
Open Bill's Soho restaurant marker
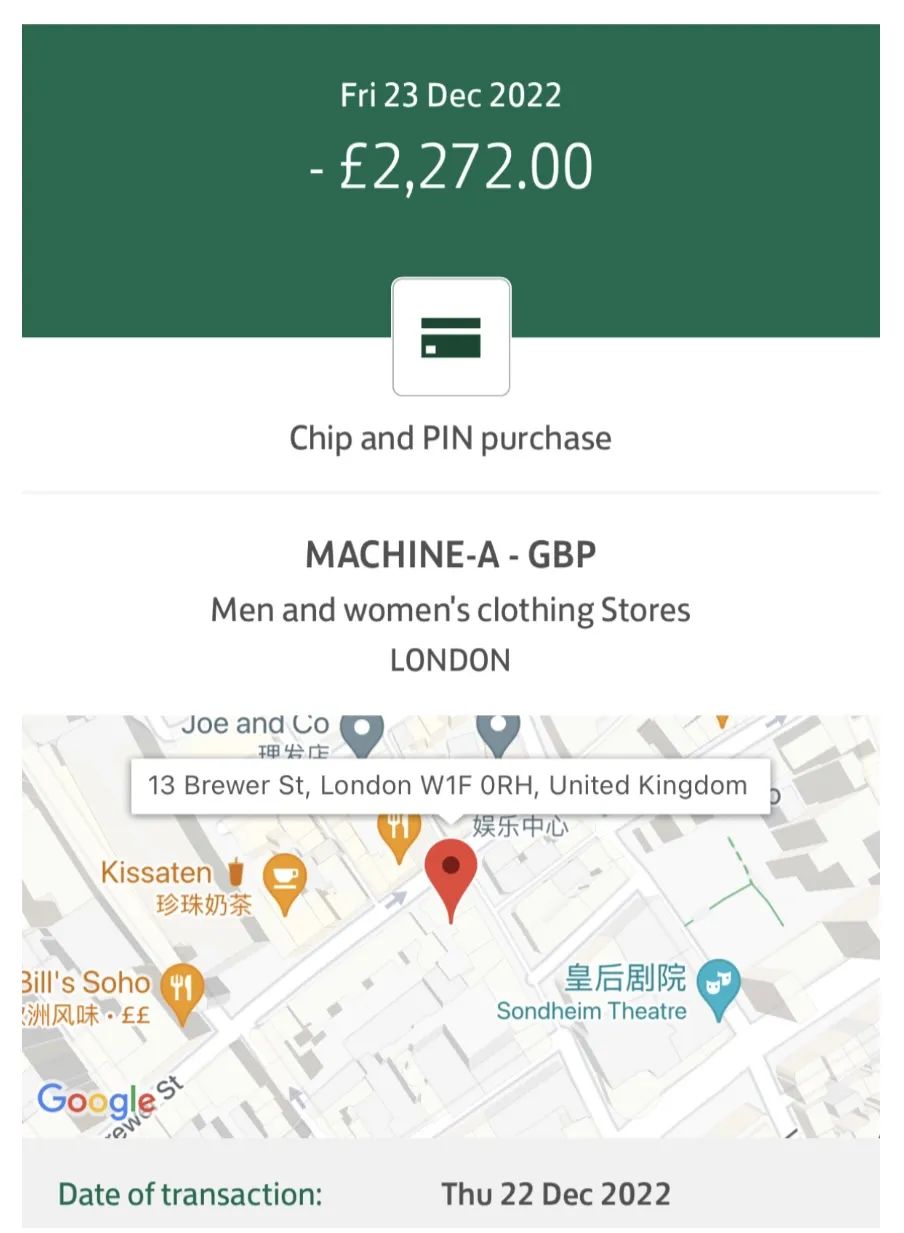coord(181,991)
